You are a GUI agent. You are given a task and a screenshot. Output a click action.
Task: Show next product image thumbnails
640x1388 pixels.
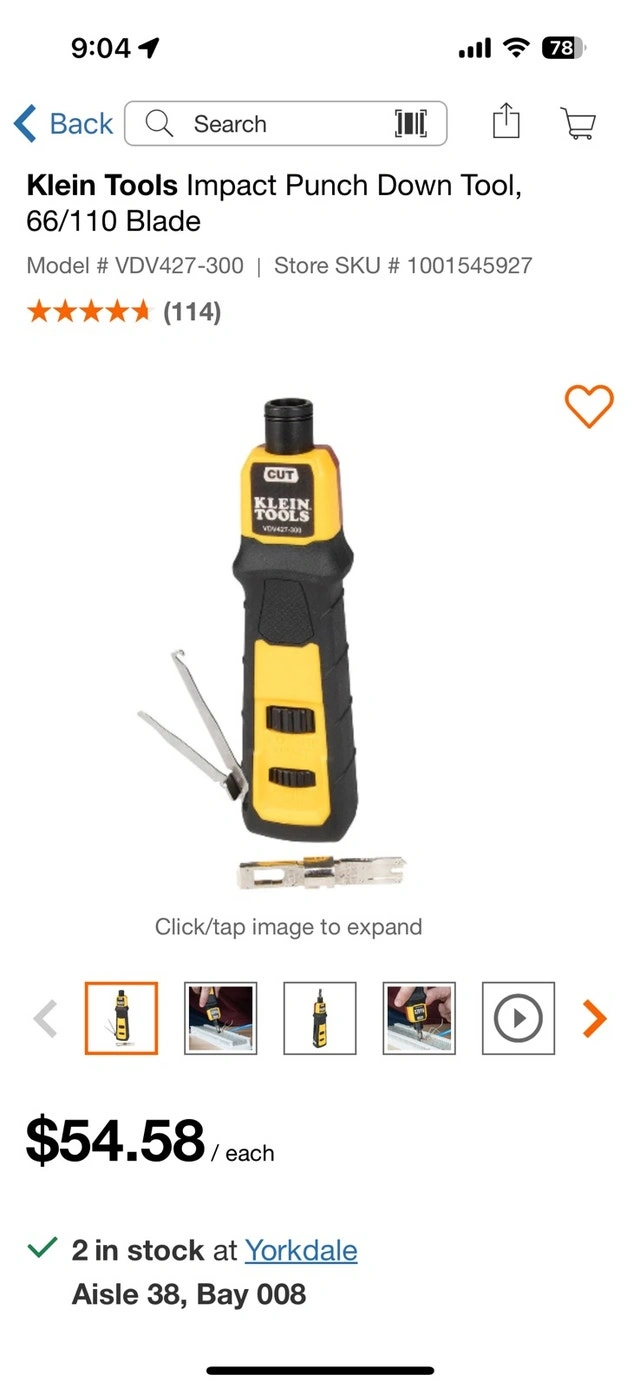(x=594, y=1018)
